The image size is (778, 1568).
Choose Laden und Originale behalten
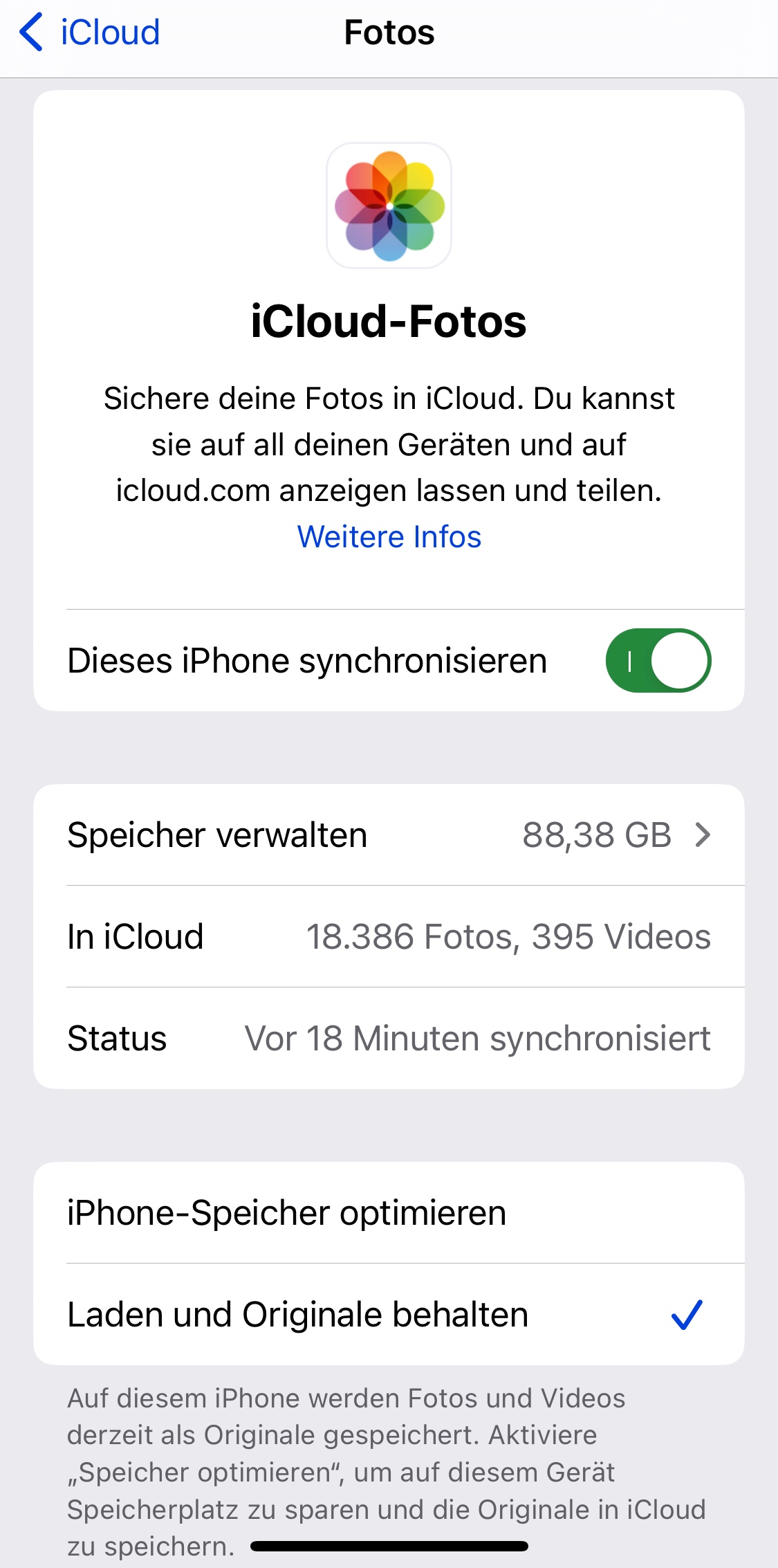point(389,1315)
